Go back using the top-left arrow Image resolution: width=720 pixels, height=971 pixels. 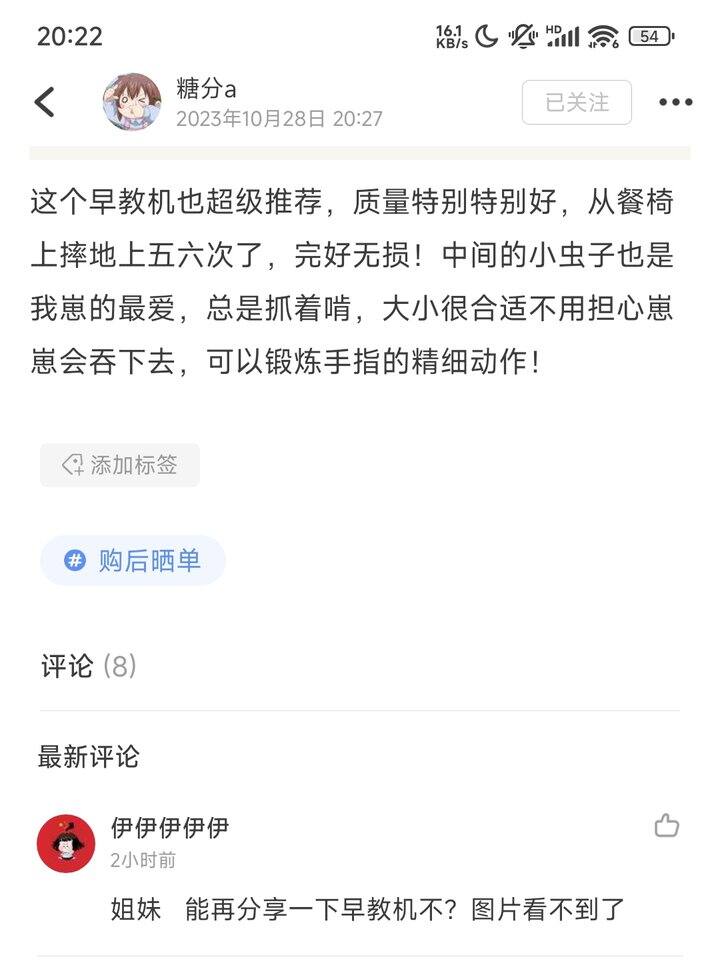pyautogui.click(x=45, y=102)
